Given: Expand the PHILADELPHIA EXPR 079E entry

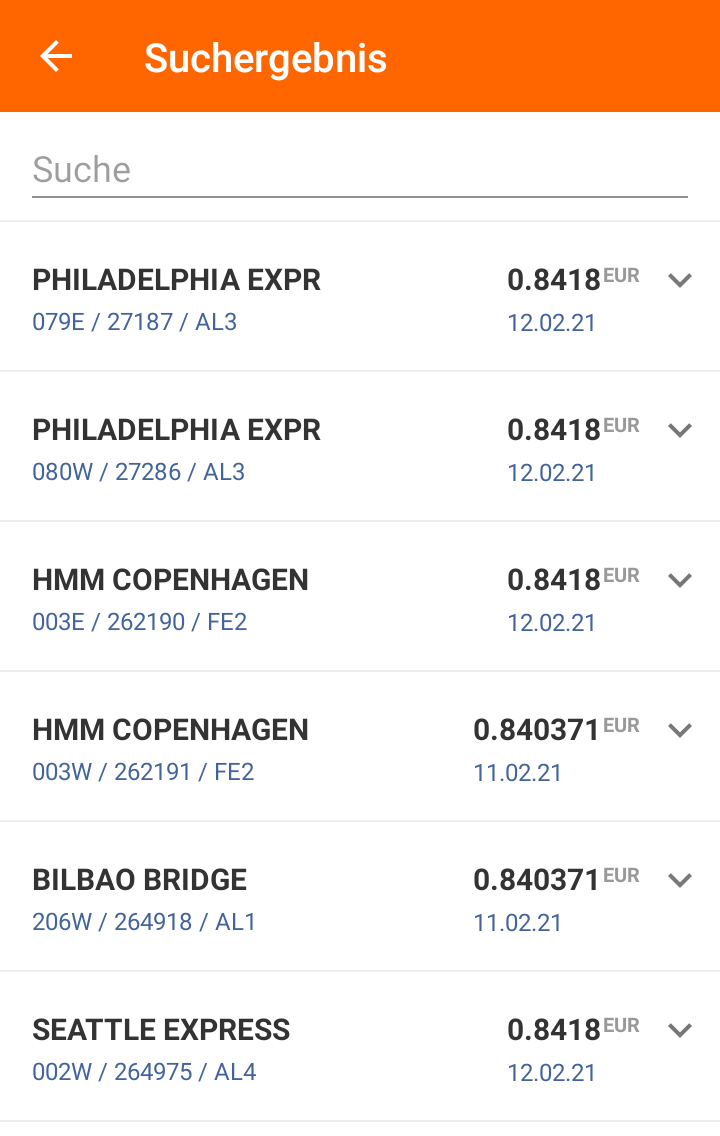Looking at the screenshot, I should coord(680,281).
